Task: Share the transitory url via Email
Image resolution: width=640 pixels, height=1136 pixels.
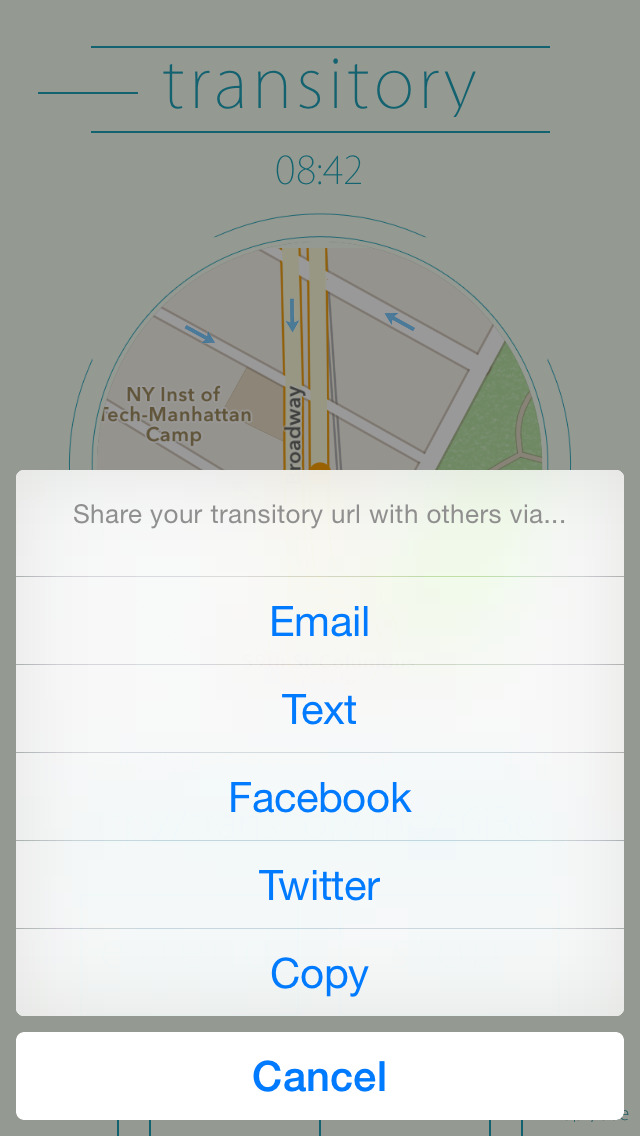Action: [320, 621]
